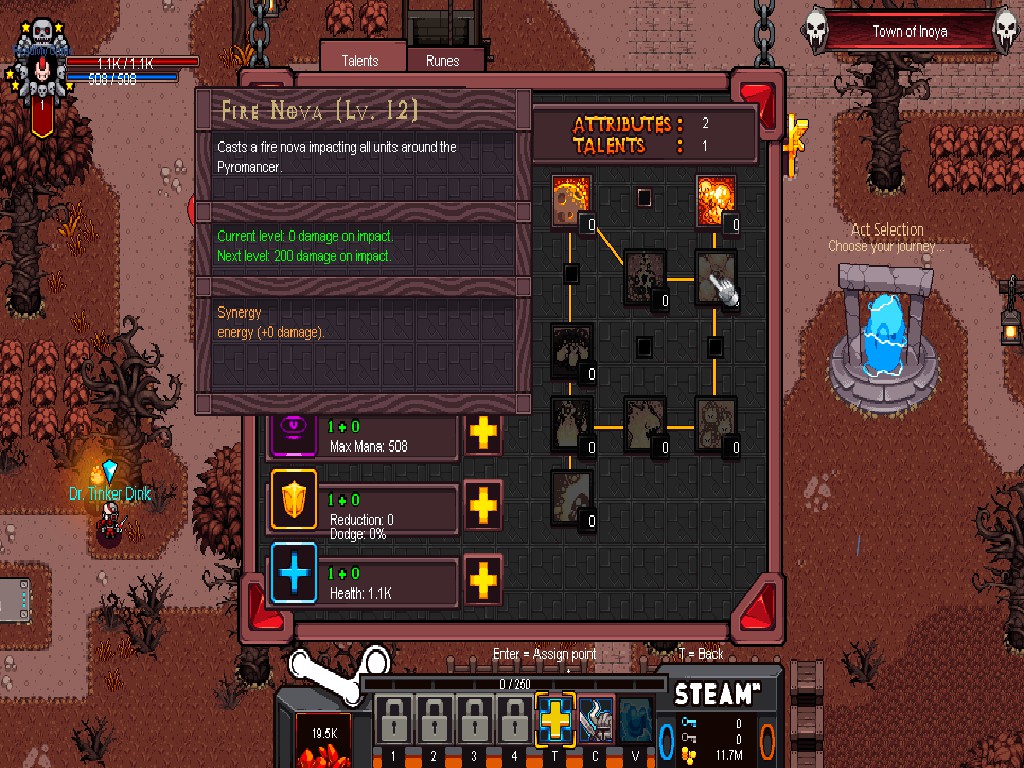
Task: Select the top-left fire talent
Action: coord(572,200)
